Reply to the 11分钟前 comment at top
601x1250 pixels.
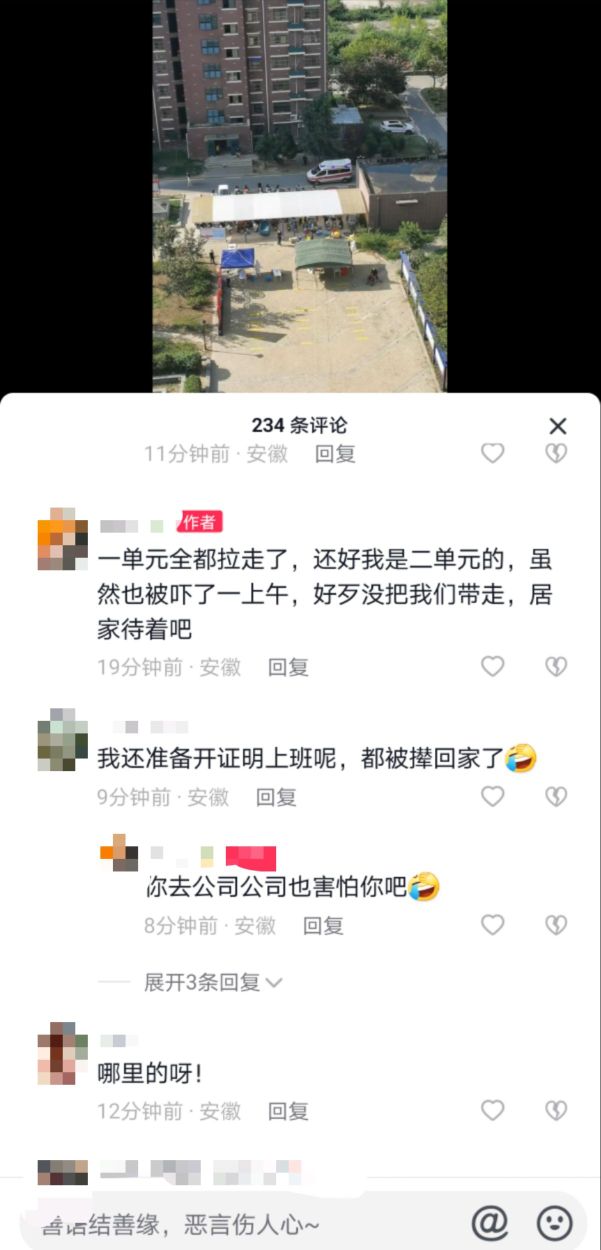(x=335, y=454)
